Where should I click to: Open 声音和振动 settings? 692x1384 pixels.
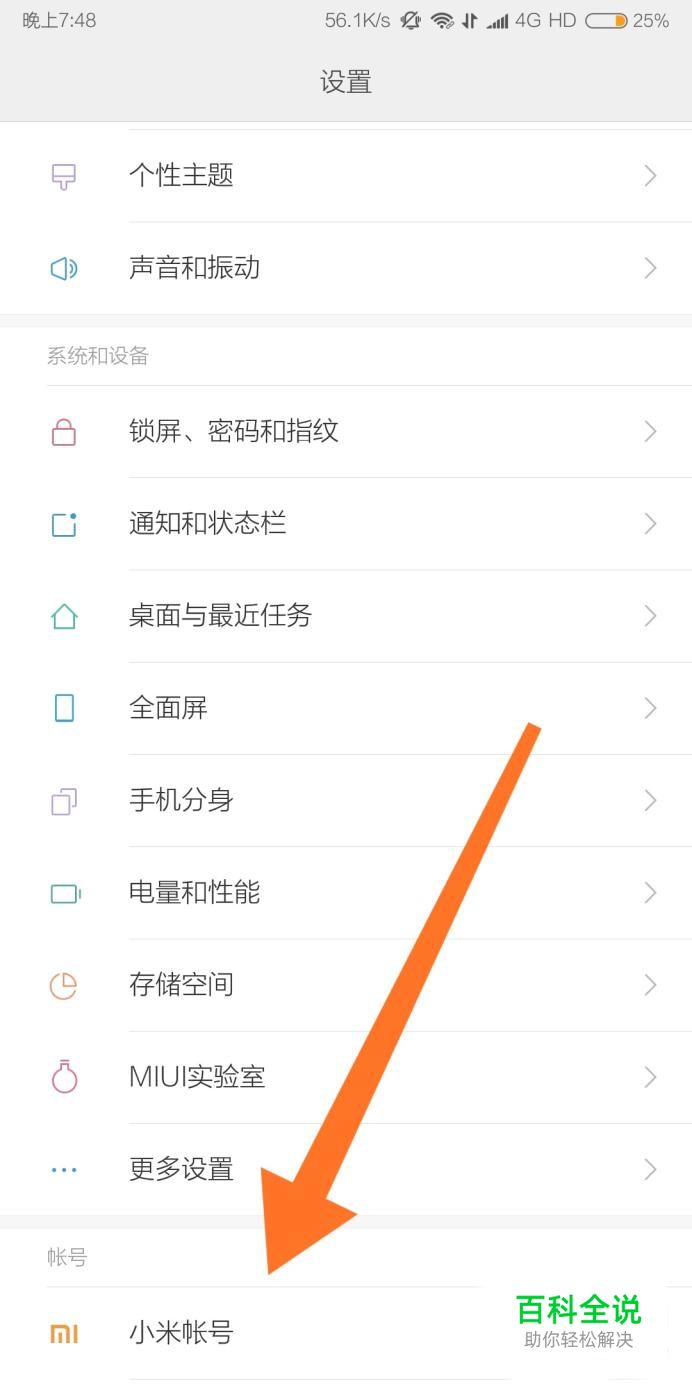(195, 268)
